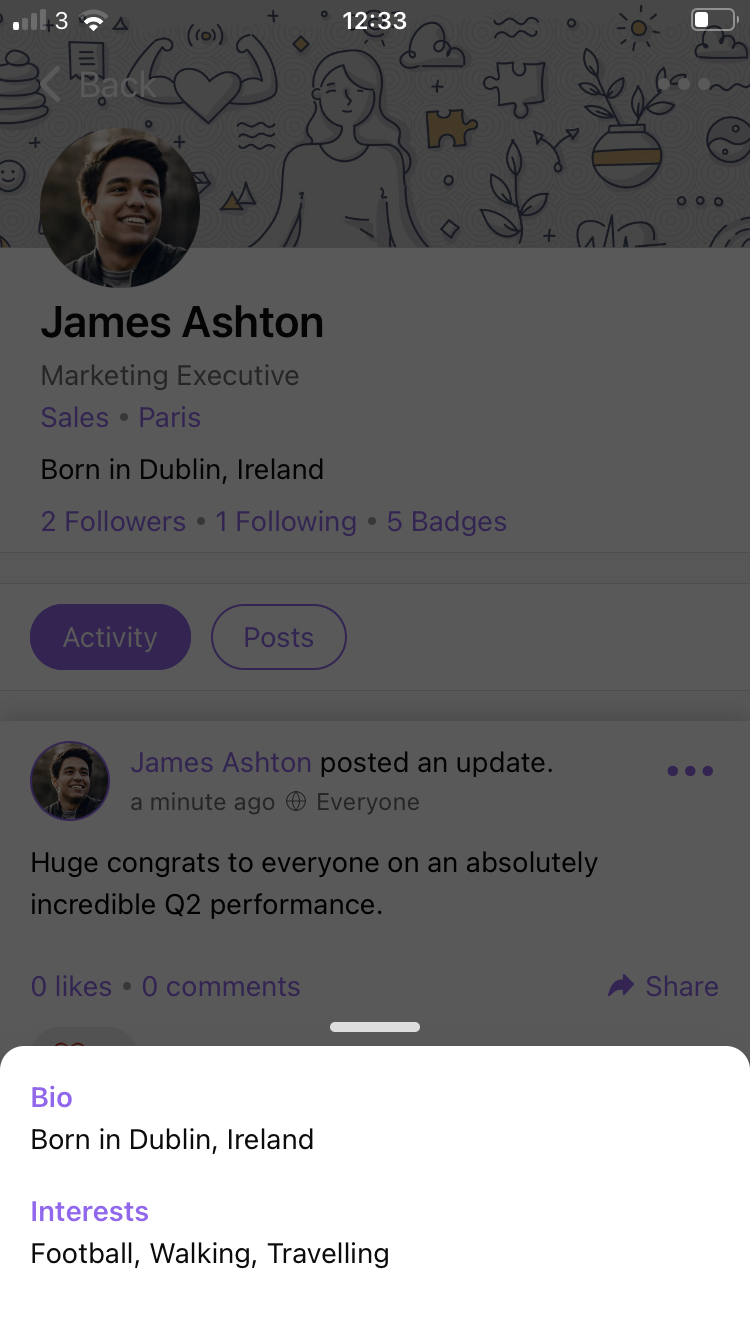The width and height of the screenshot is (750, 1334).
Task: Open the post's three-dot options menu
Action: point(690,771)
